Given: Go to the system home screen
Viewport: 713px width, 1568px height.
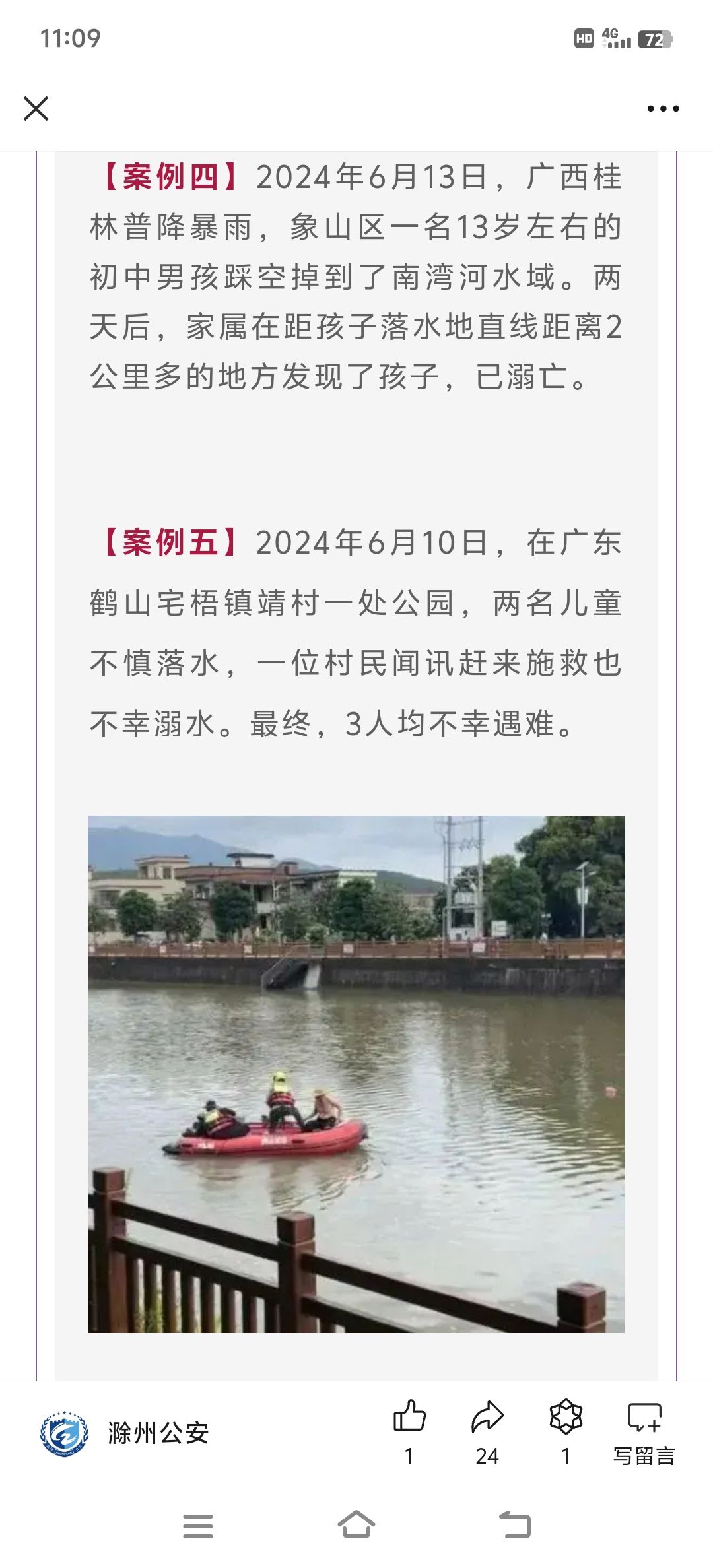Looking at the screenshot, I should pyautogui.click(x=356, y=1525).
